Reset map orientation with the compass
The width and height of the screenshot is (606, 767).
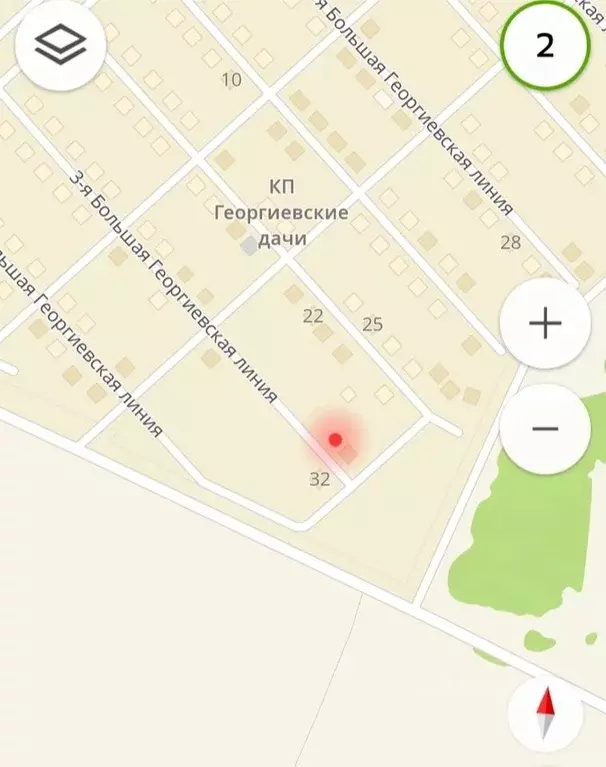pyautogui.click(x=545, y=713)
